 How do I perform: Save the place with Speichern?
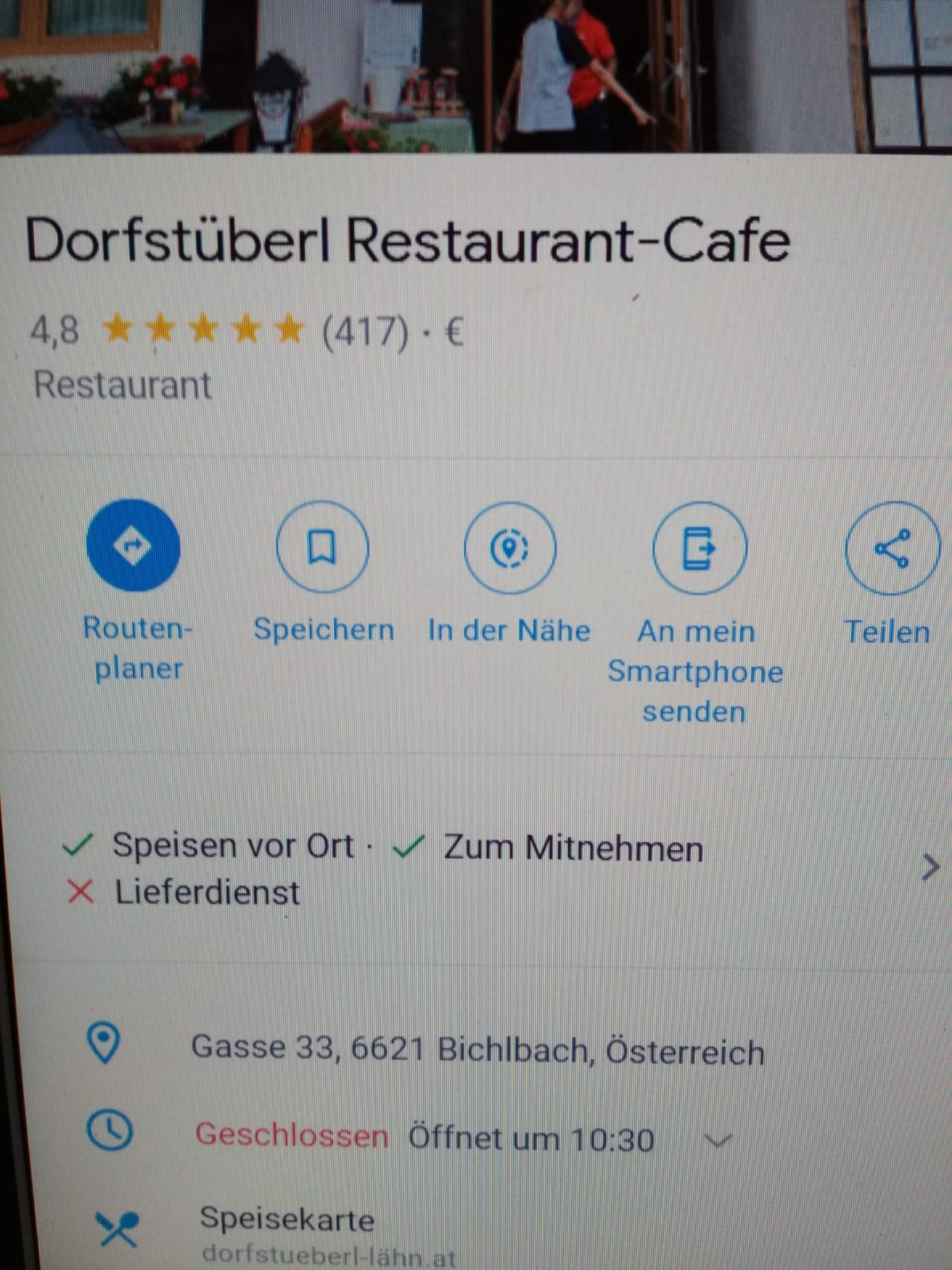click(x=322, y=548)
